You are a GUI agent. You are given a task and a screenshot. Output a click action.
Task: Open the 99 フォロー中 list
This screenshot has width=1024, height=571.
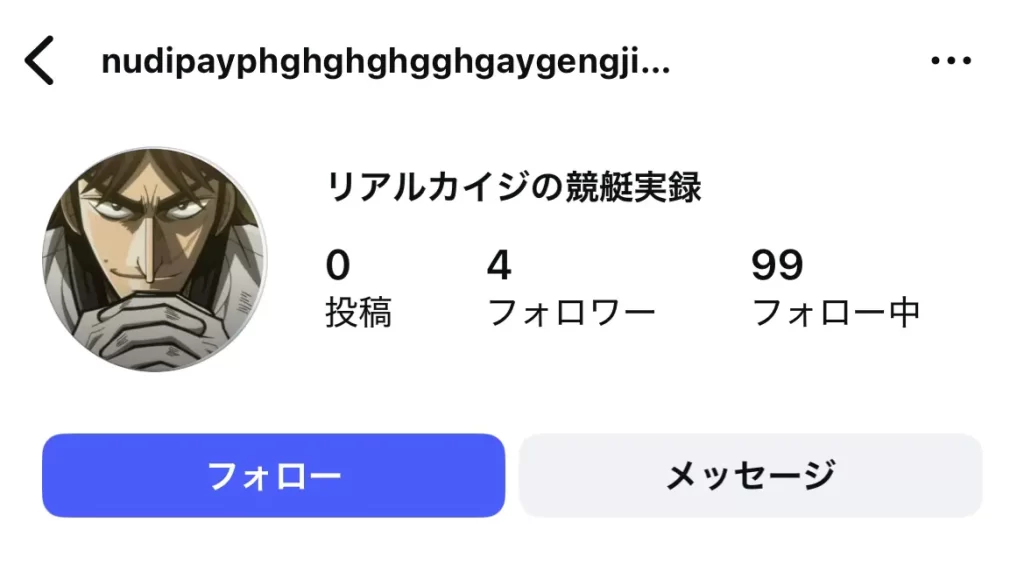(834, 290)
